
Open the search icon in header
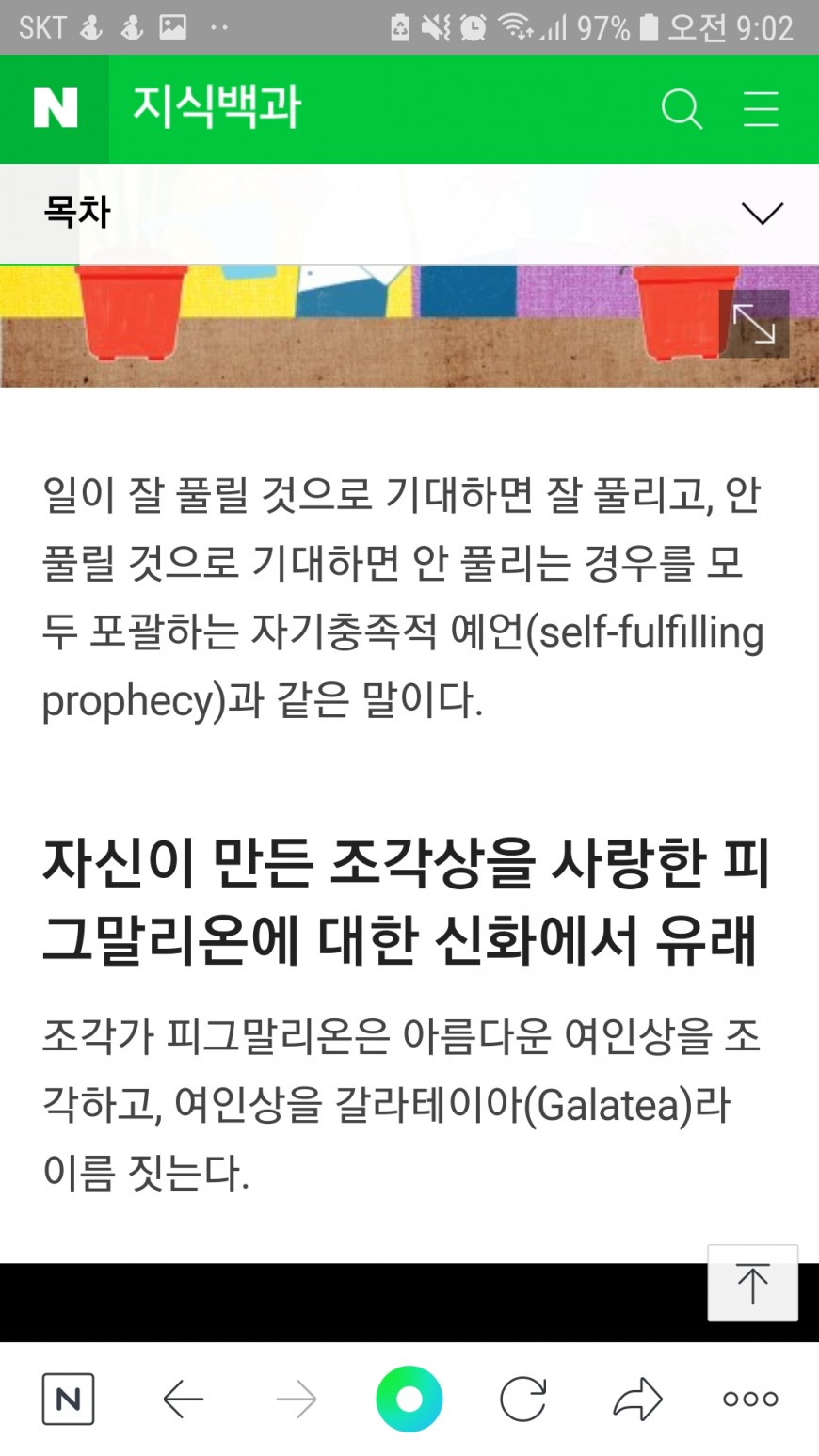682,109
